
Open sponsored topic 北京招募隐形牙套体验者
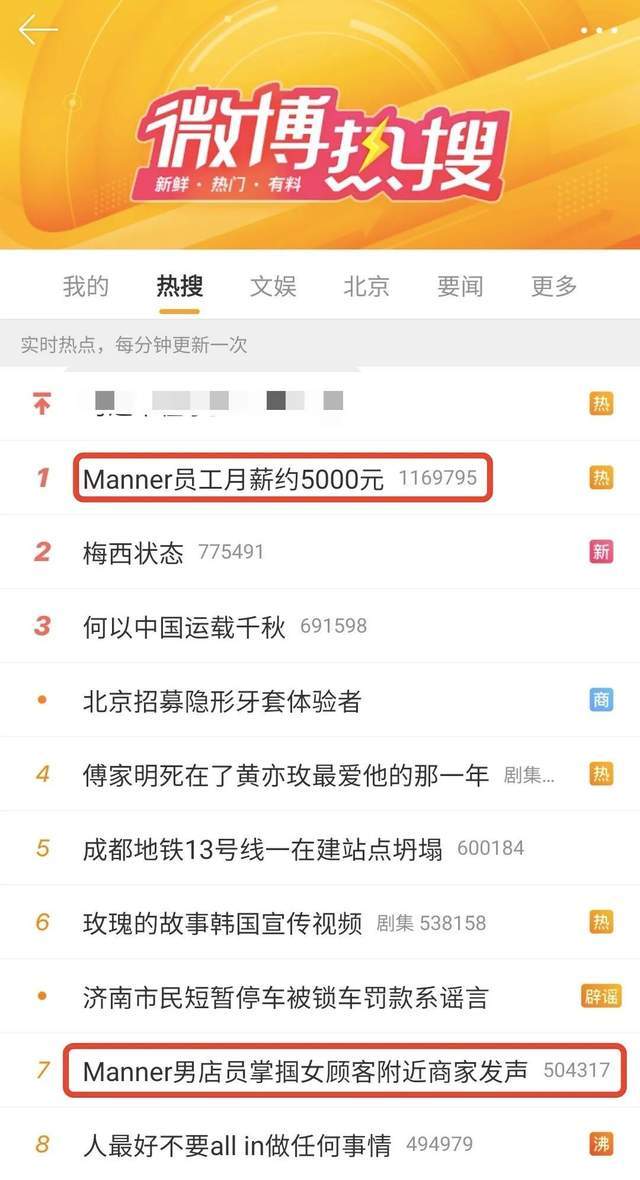[222, 701]
